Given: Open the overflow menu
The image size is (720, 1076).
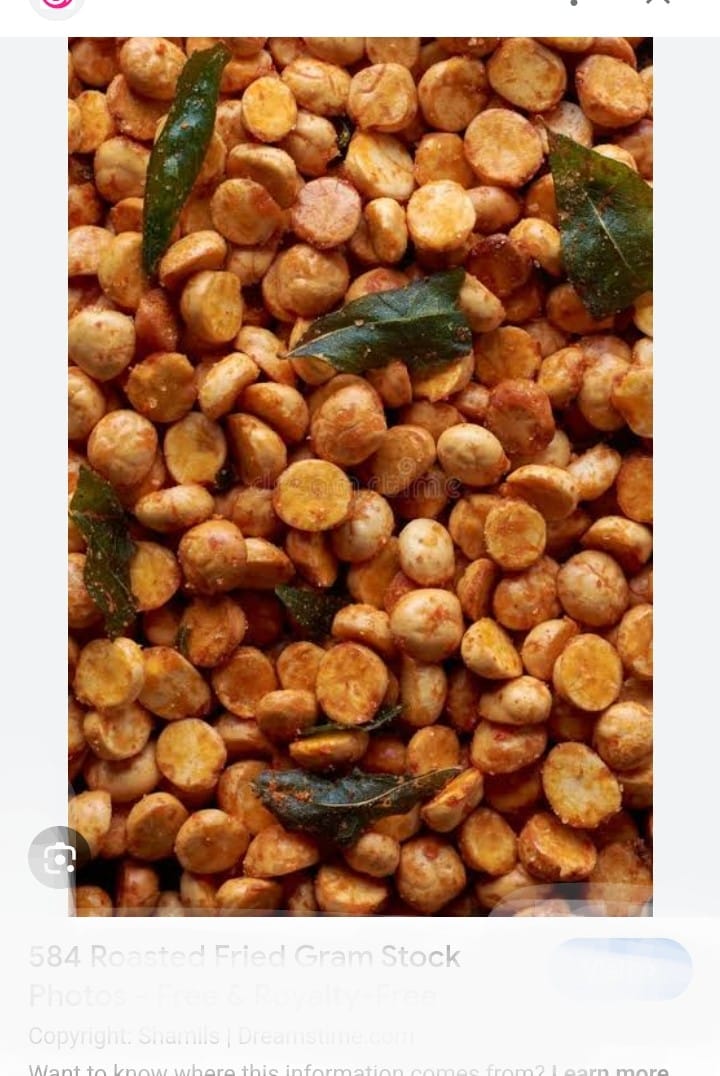Looking at the screenshot, I should 574,3.
